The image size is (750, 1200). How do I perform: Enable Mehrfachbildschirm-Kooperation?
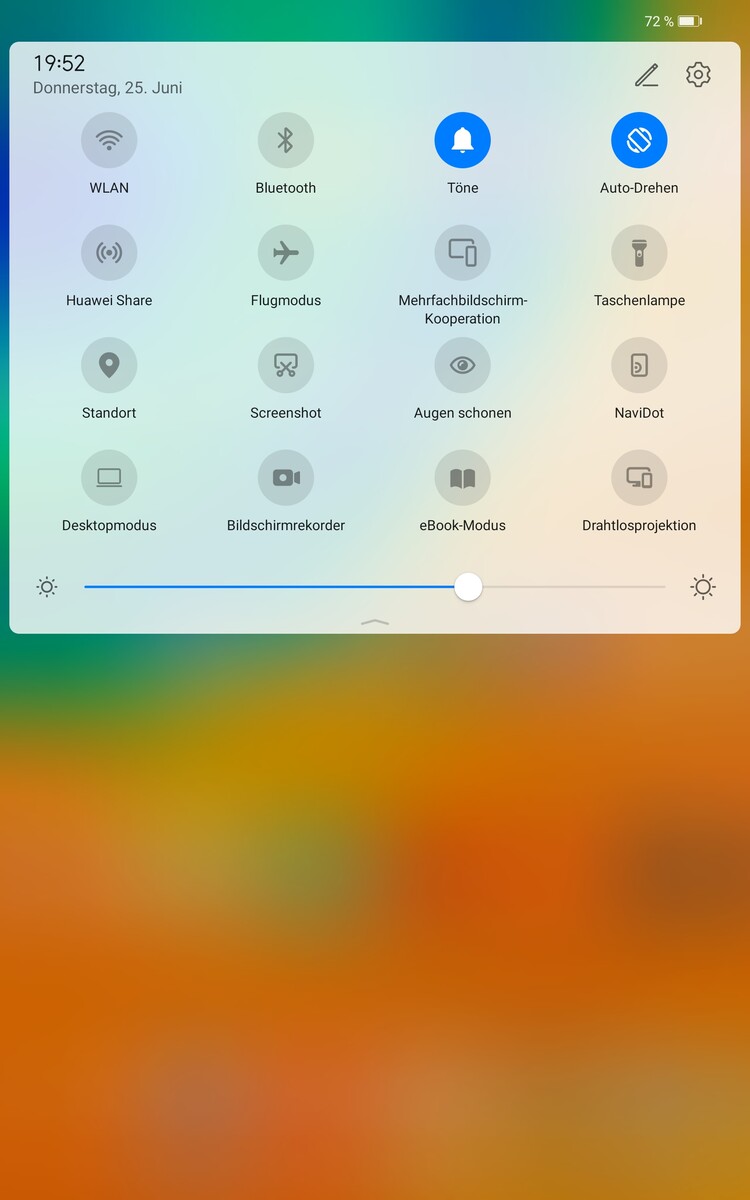pos(462,253)
